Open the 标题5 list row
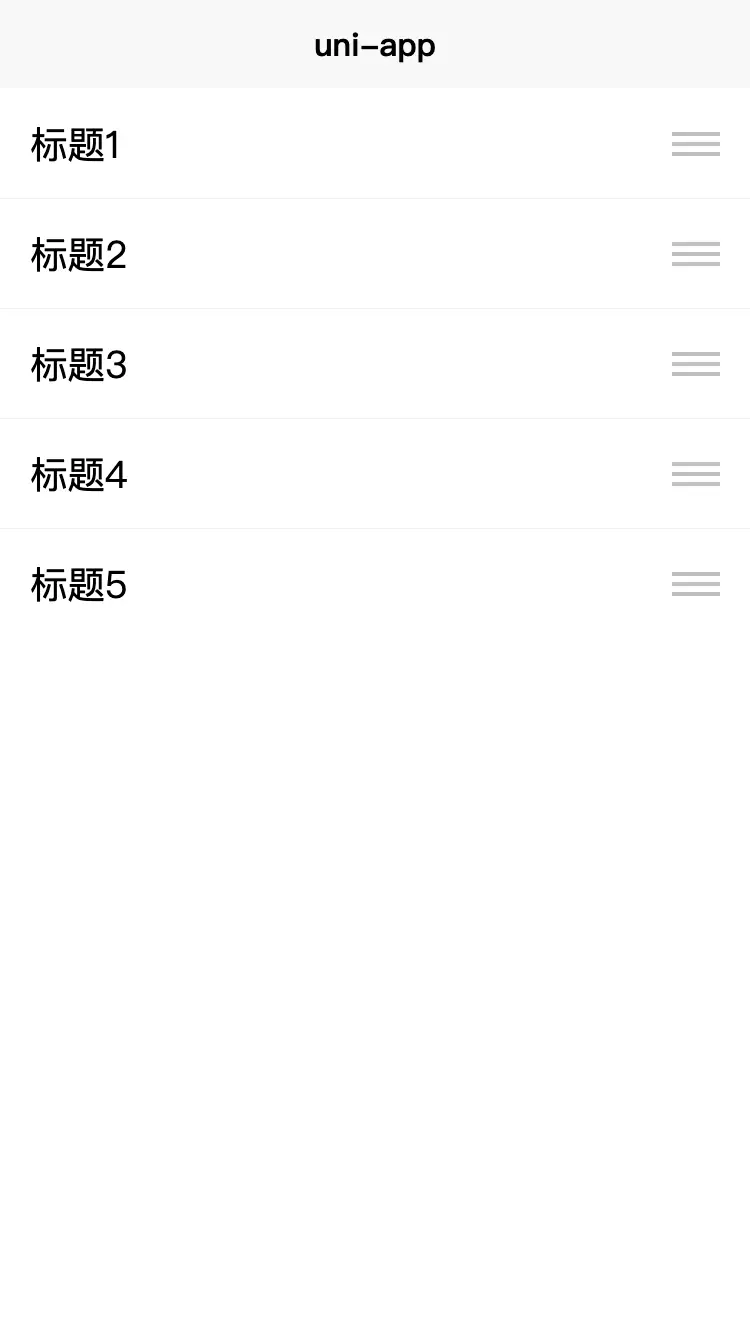Viewport: 750px width, 1334px height. click(x=79, y=585)
